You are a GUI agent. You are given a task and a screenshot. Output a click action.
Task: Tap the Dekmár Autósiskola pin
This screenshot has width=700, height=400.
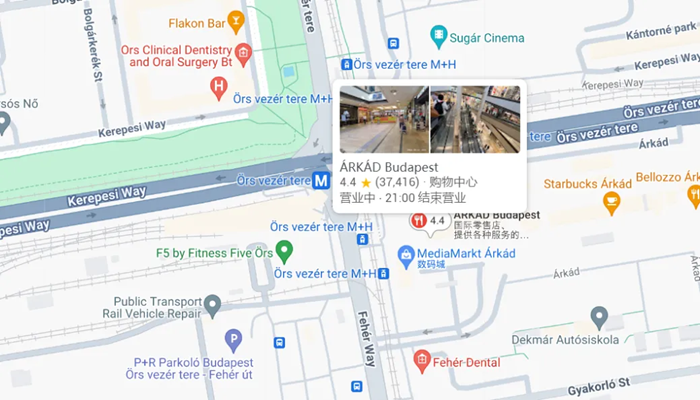(599, 318)
